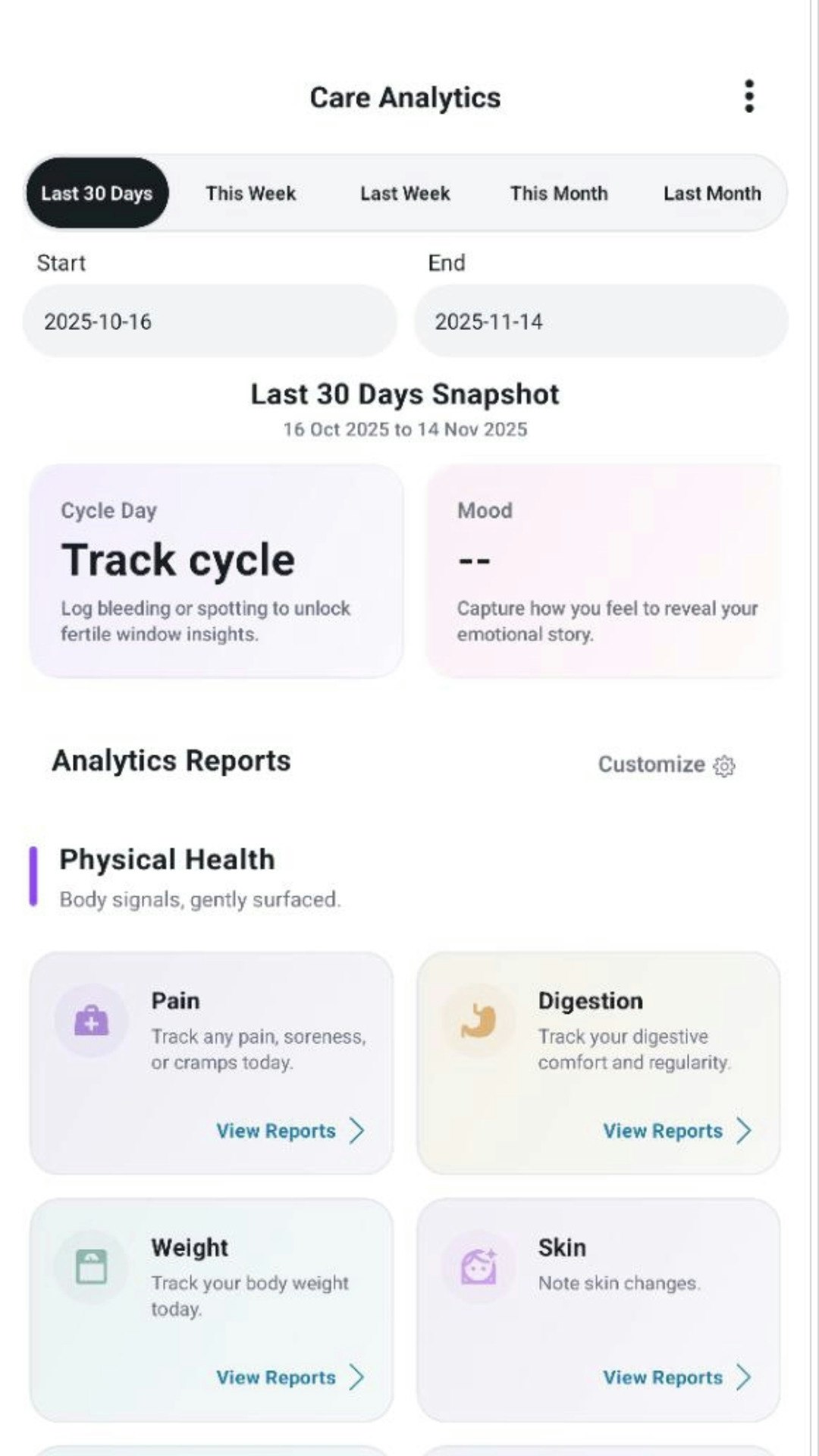The height and width of the screenshot is (1456, 819).
Task: Switch to Last Month range
Action: pos(711,193)
